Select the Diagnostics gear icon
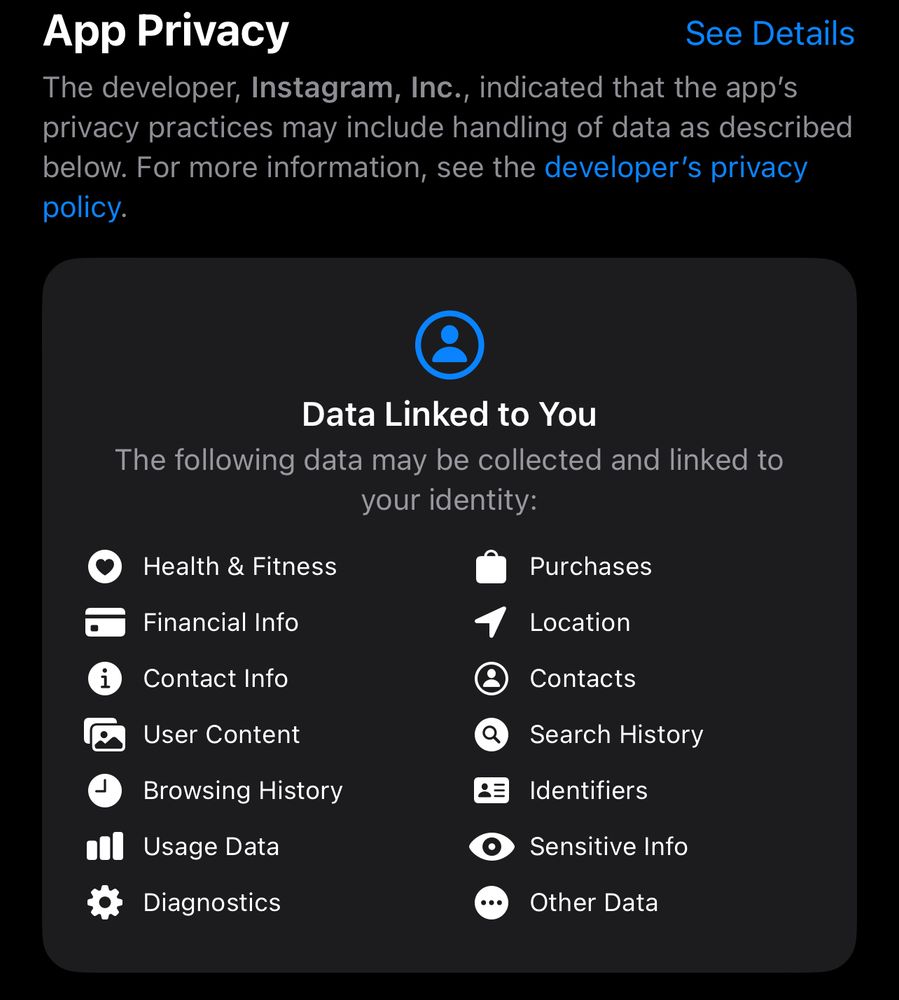The image size is (899, 1000). tap(105, 902)
